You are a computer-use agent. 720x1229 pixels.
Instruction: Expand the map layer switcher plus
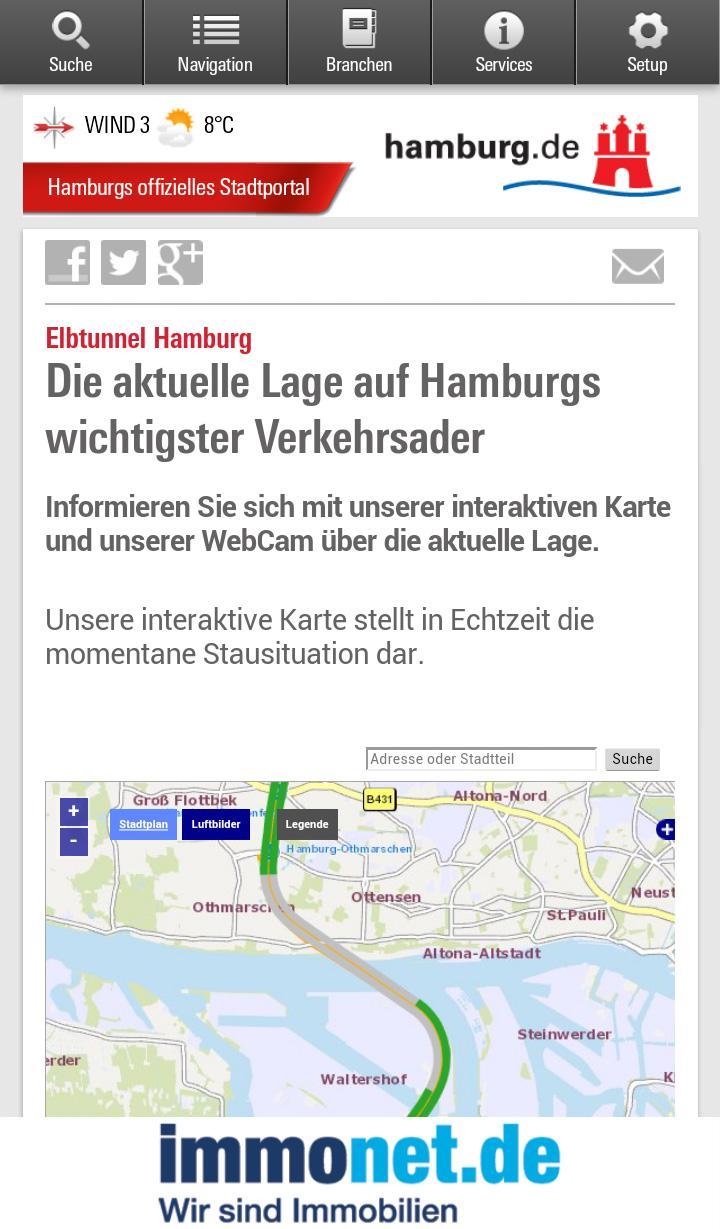click(666, 829)
